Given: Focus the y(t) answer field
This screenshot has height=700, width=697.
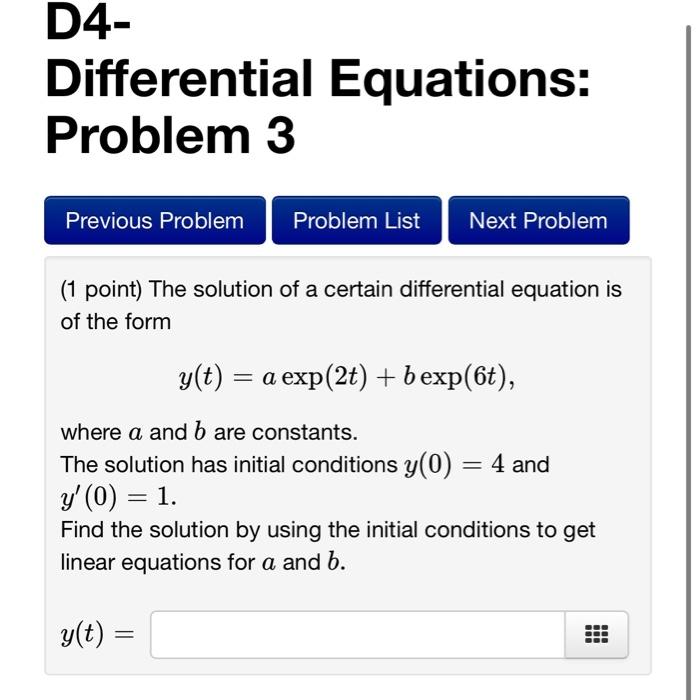Looking at the screenshot, I should tap(357, 635).
